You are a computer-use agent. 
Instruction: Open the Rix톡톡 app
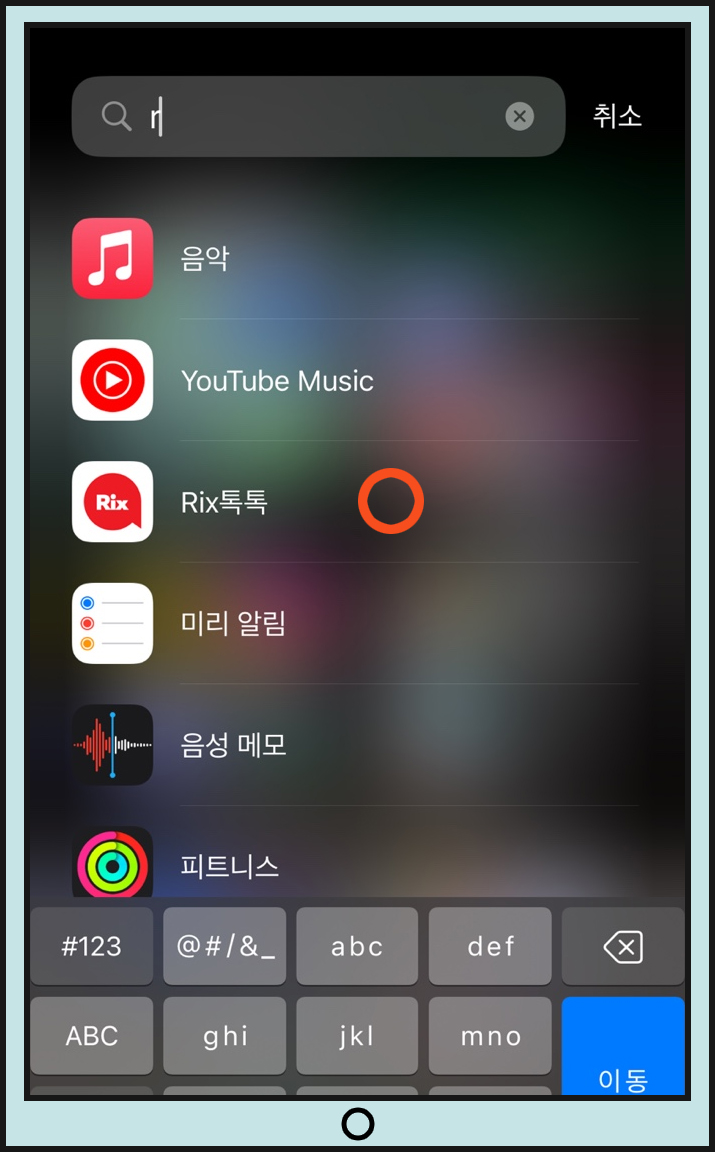click(224, 502)
